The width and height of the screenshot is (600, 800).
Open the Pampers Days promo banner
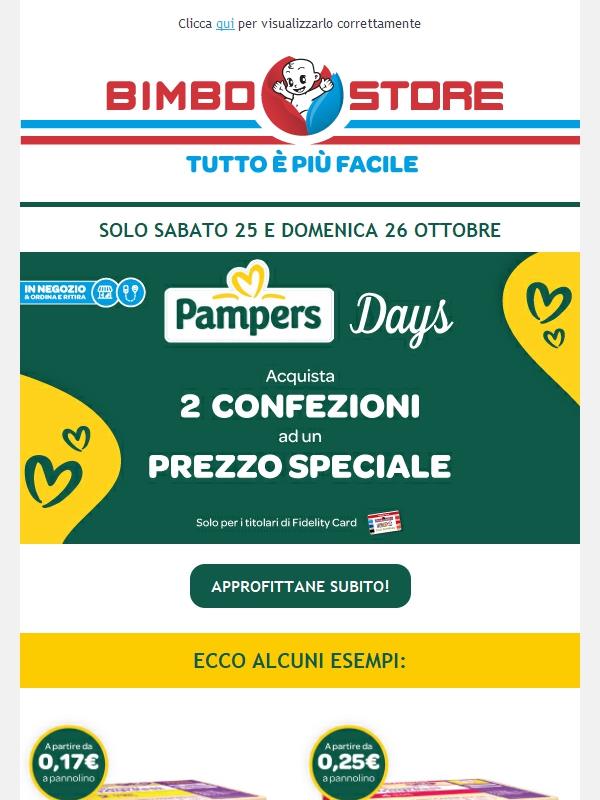pyautogui.click(x=300, y=398)
